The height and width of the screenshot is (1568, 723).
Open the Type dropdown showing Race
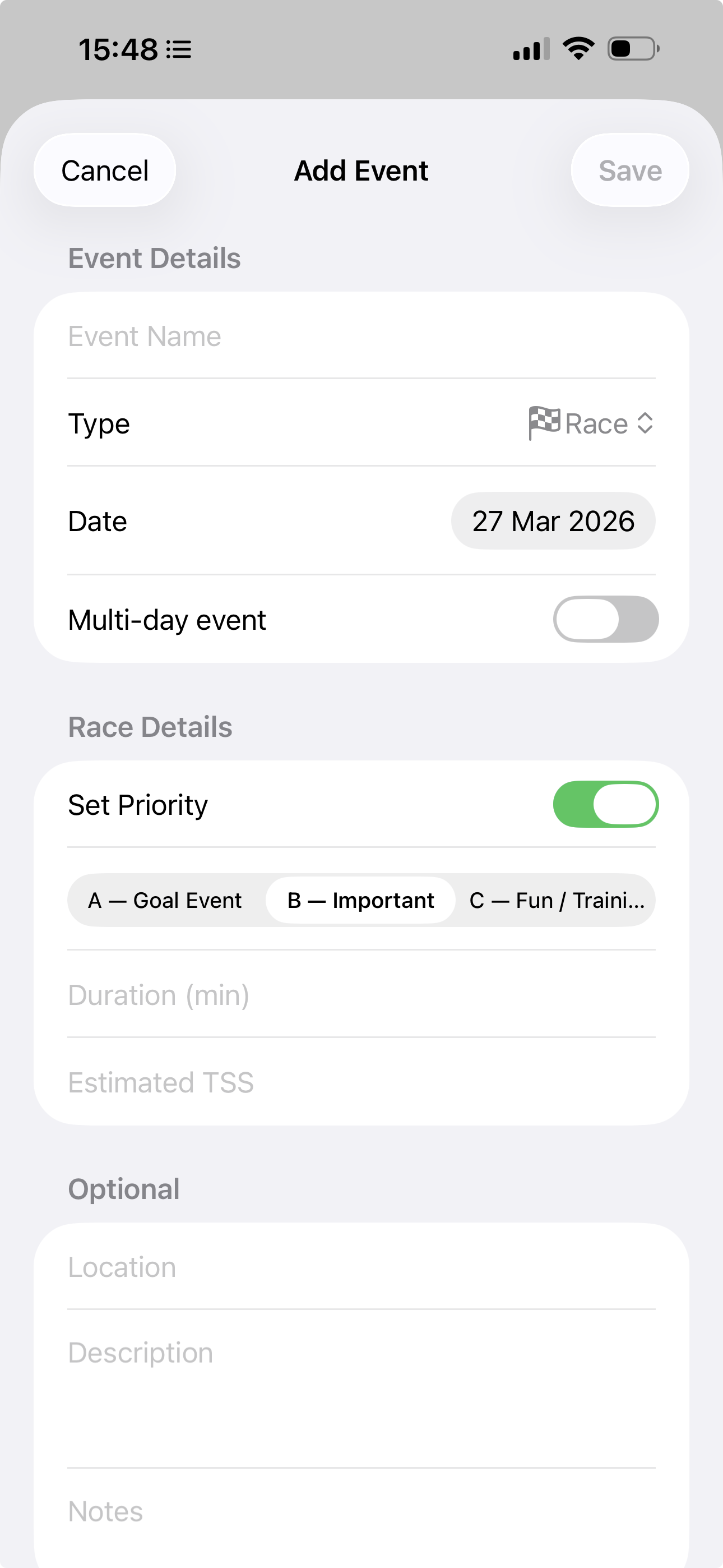591,423
